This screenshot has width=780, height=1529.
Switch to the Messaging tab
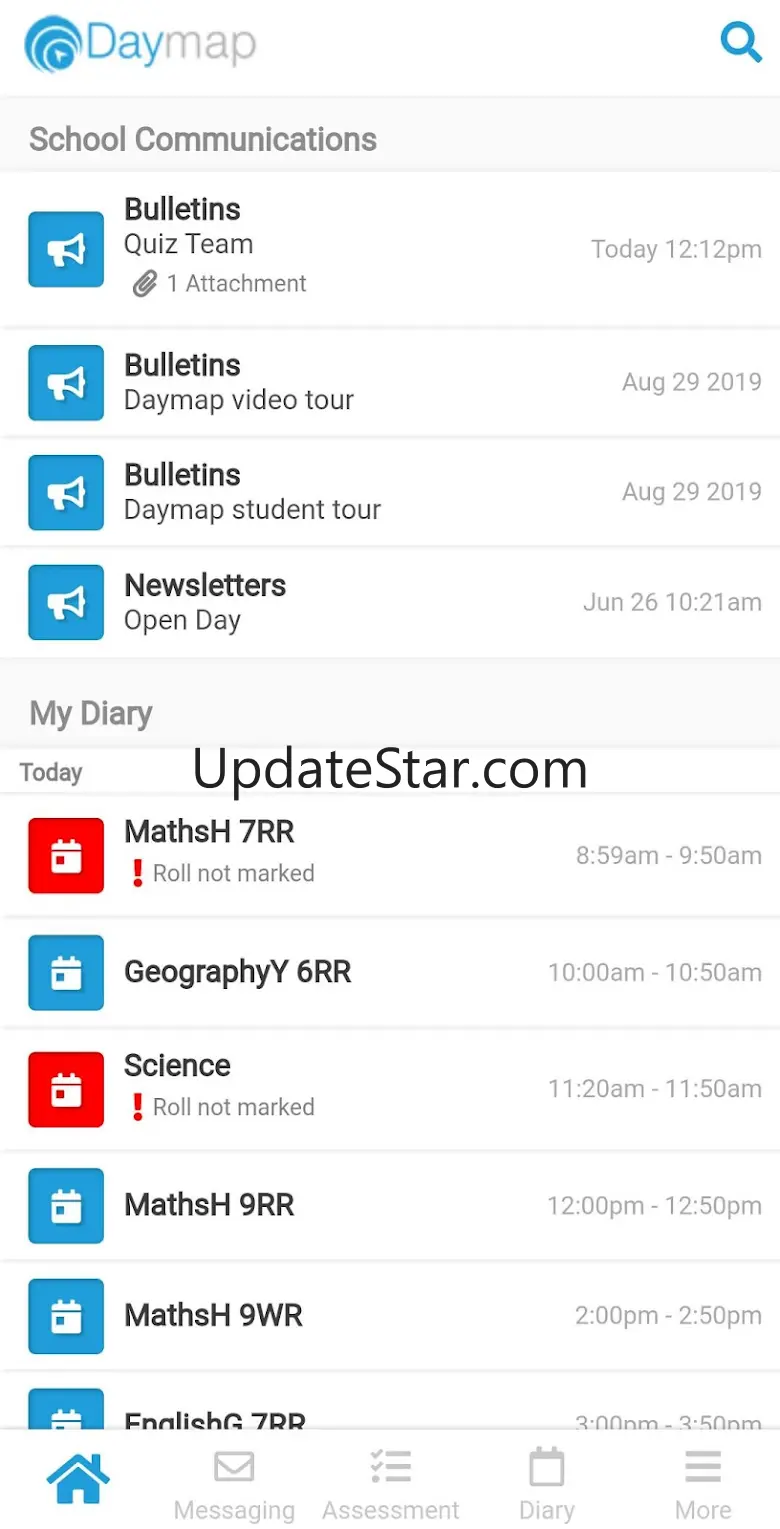coord(234,1483)
